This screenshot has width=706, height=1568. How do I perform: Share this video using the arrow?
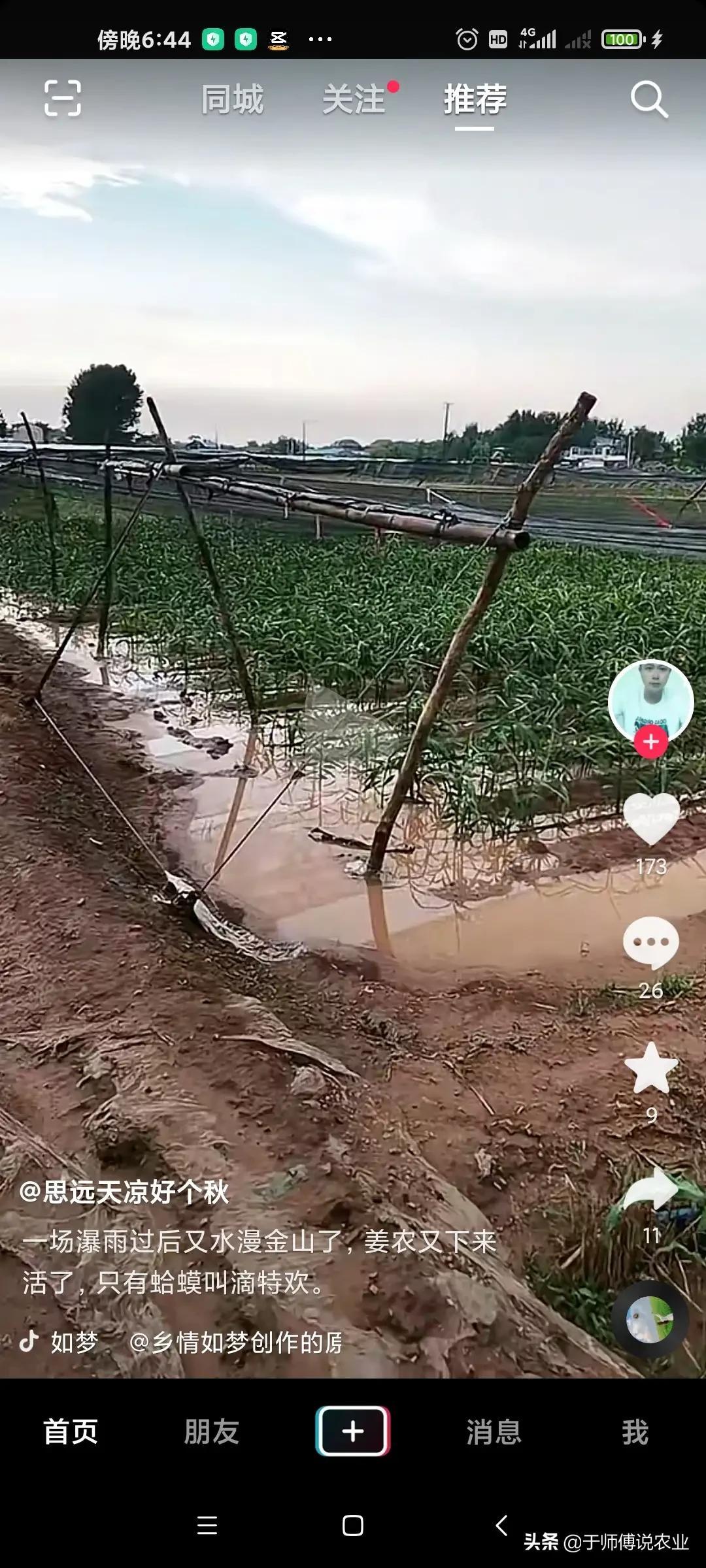(x=651, y=1189)
